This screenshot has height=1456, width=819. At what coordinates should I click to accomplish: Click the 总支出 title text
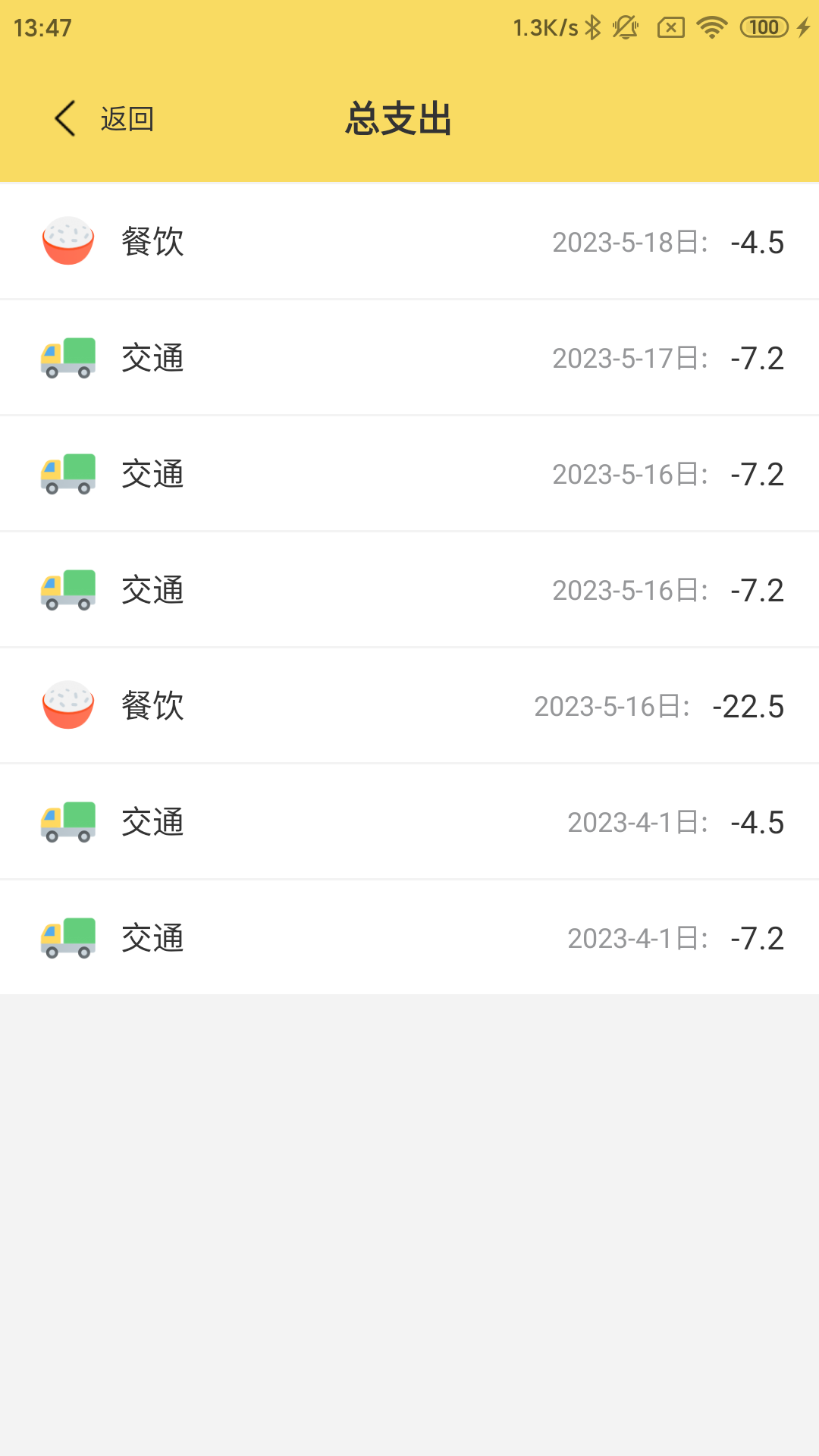coord(398,118)
